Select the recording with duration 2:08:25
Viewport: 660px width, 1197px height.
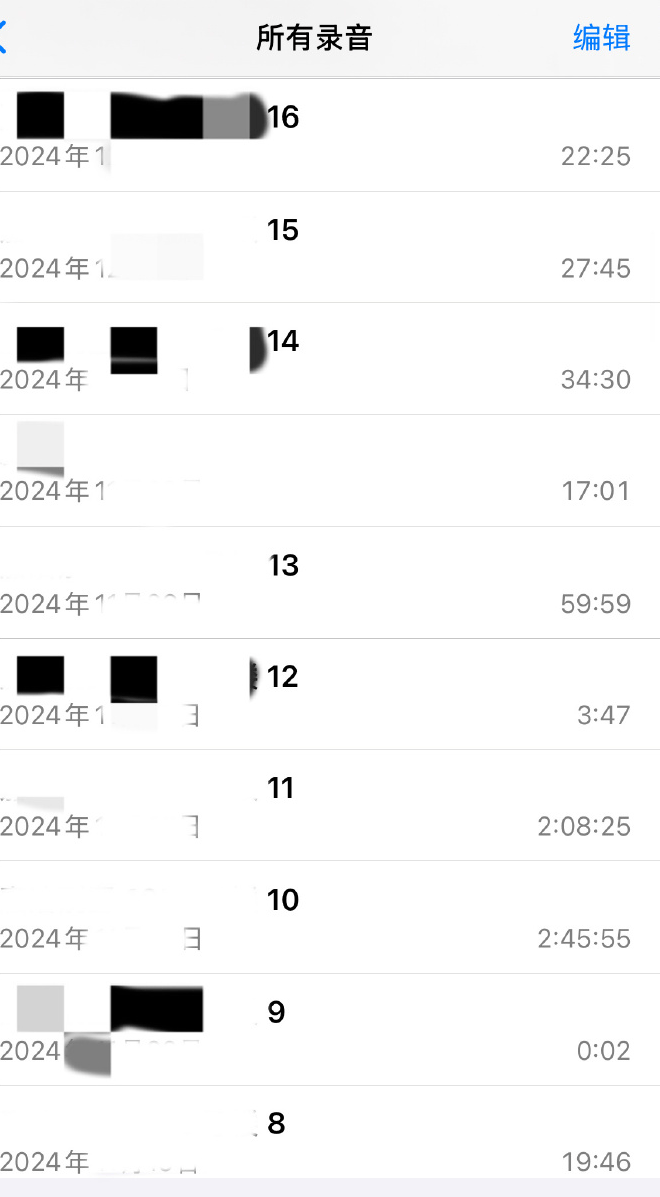point(330,806)
